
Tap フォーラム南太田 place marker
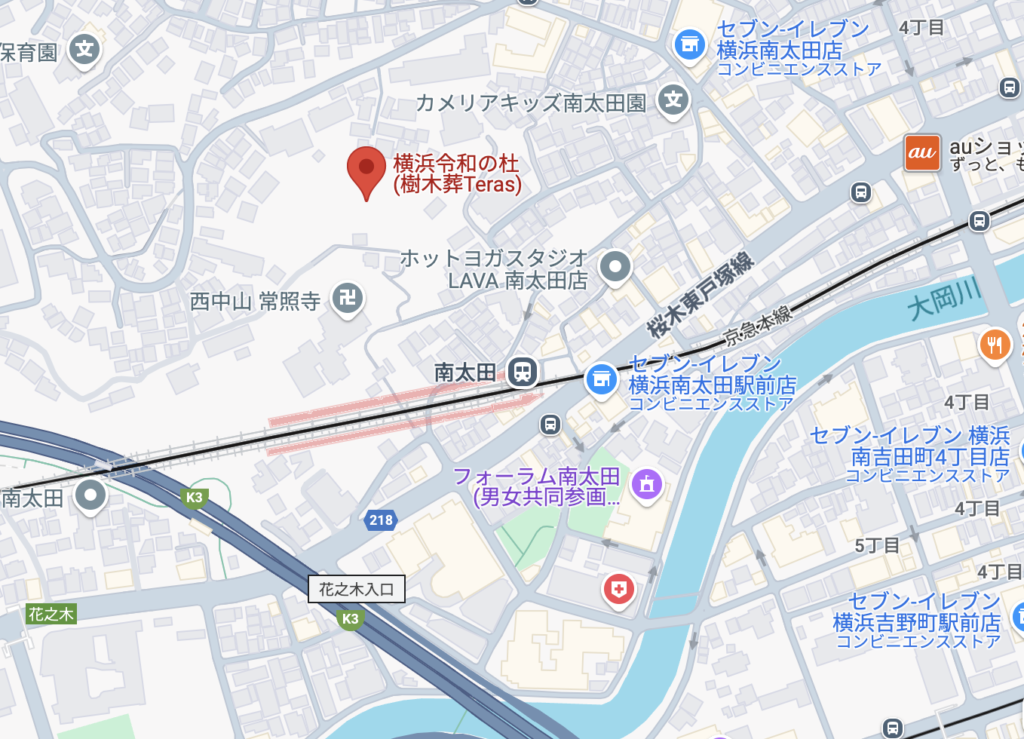tap(647, 486)
